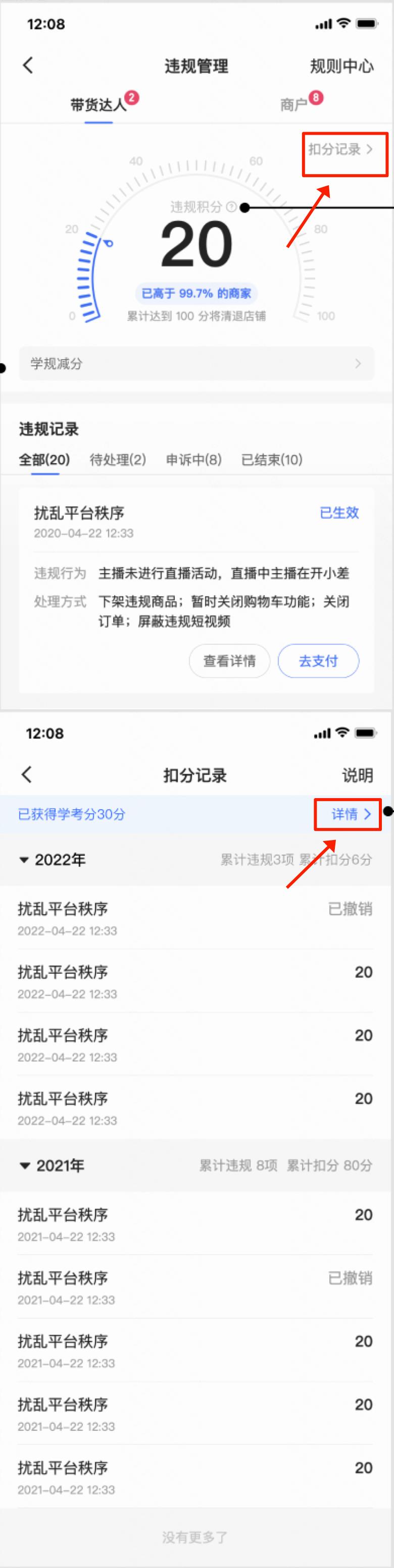Screen dimensions: 394x1568
Task: Open 规则中心 in the header
Action: (x=341, y=66)
